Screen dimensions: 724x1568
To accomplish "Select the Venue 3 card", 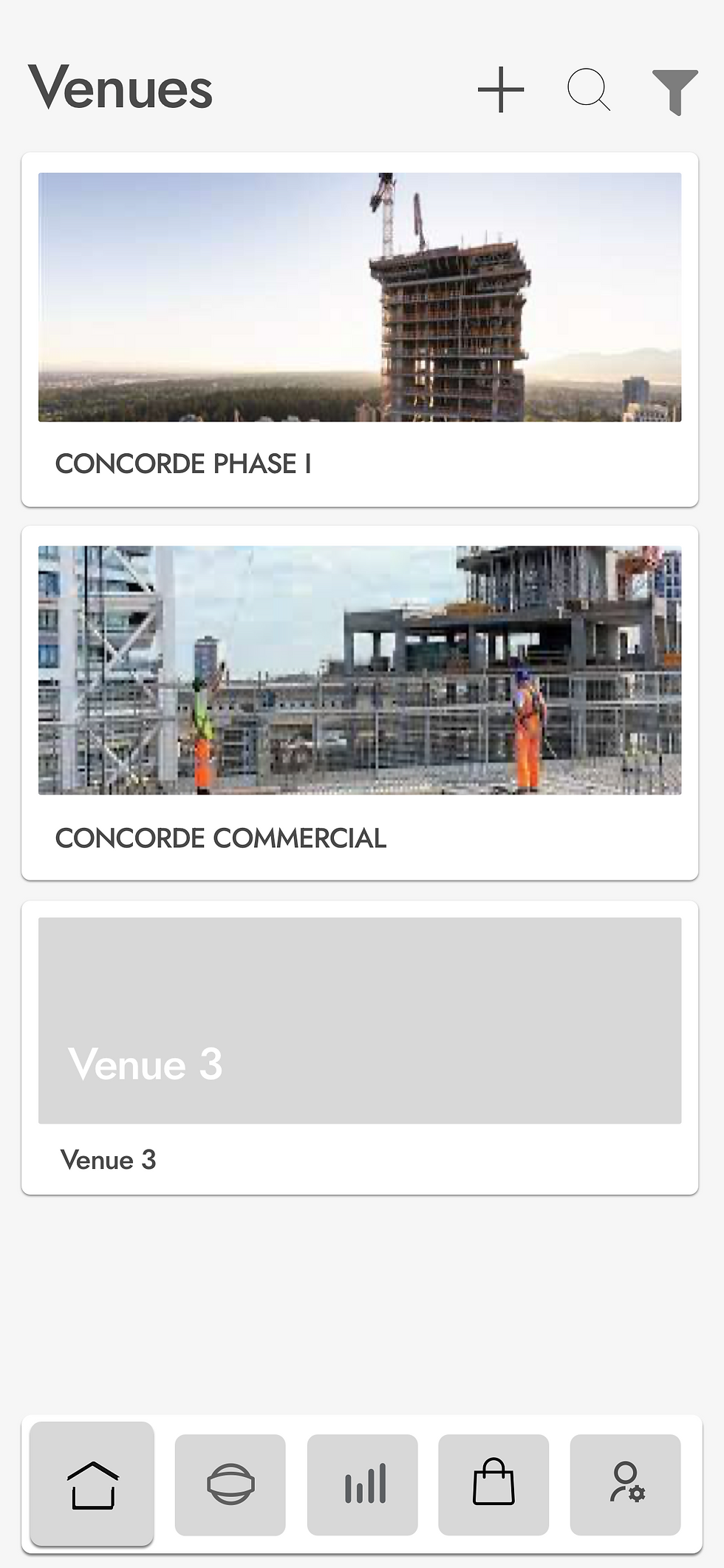I will pyautogui.click(x=360, y=1047).
